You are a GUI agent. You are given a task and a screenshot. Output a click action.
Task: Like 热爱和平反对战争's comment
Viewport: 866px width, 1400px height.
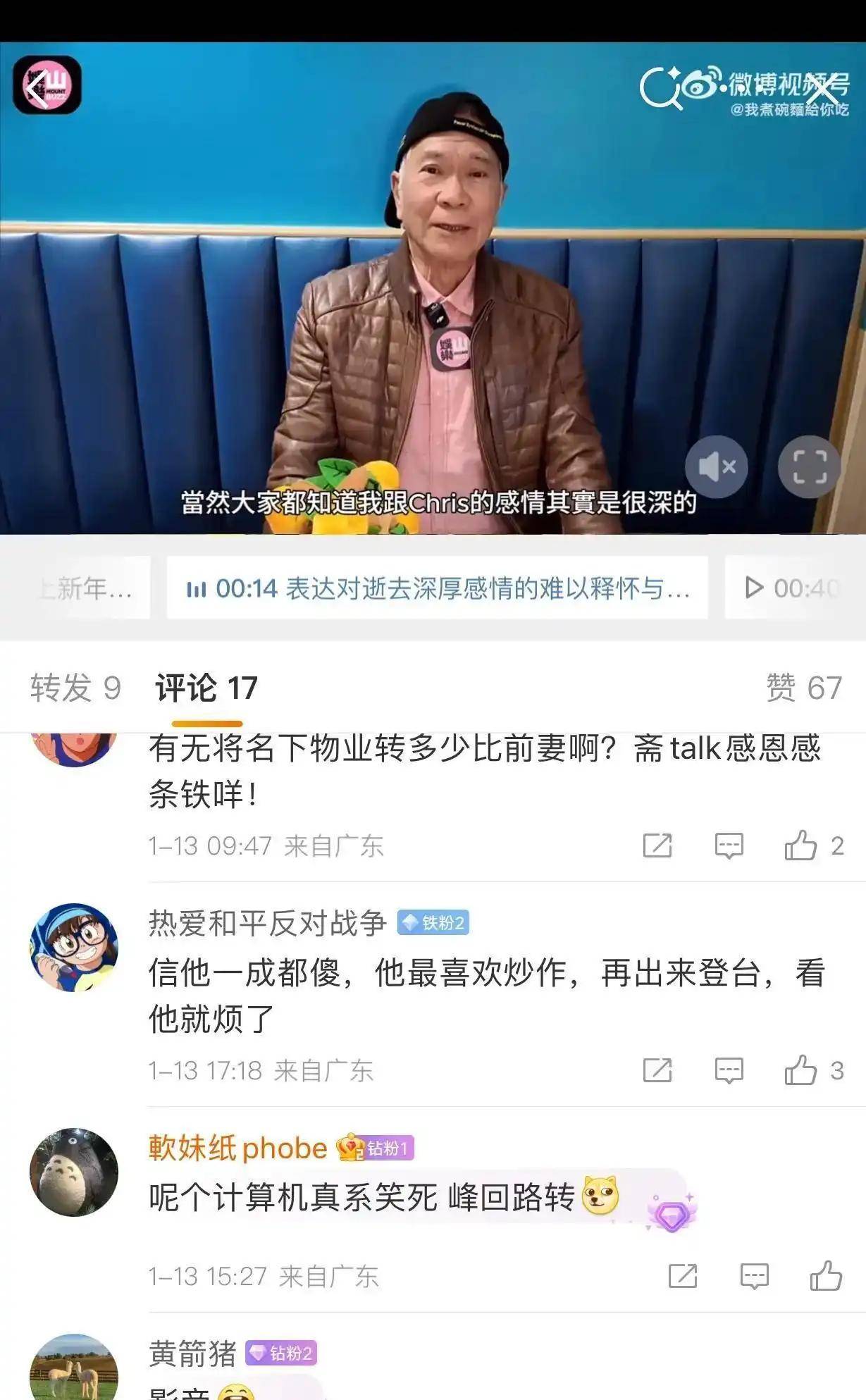pos(801,1070)
